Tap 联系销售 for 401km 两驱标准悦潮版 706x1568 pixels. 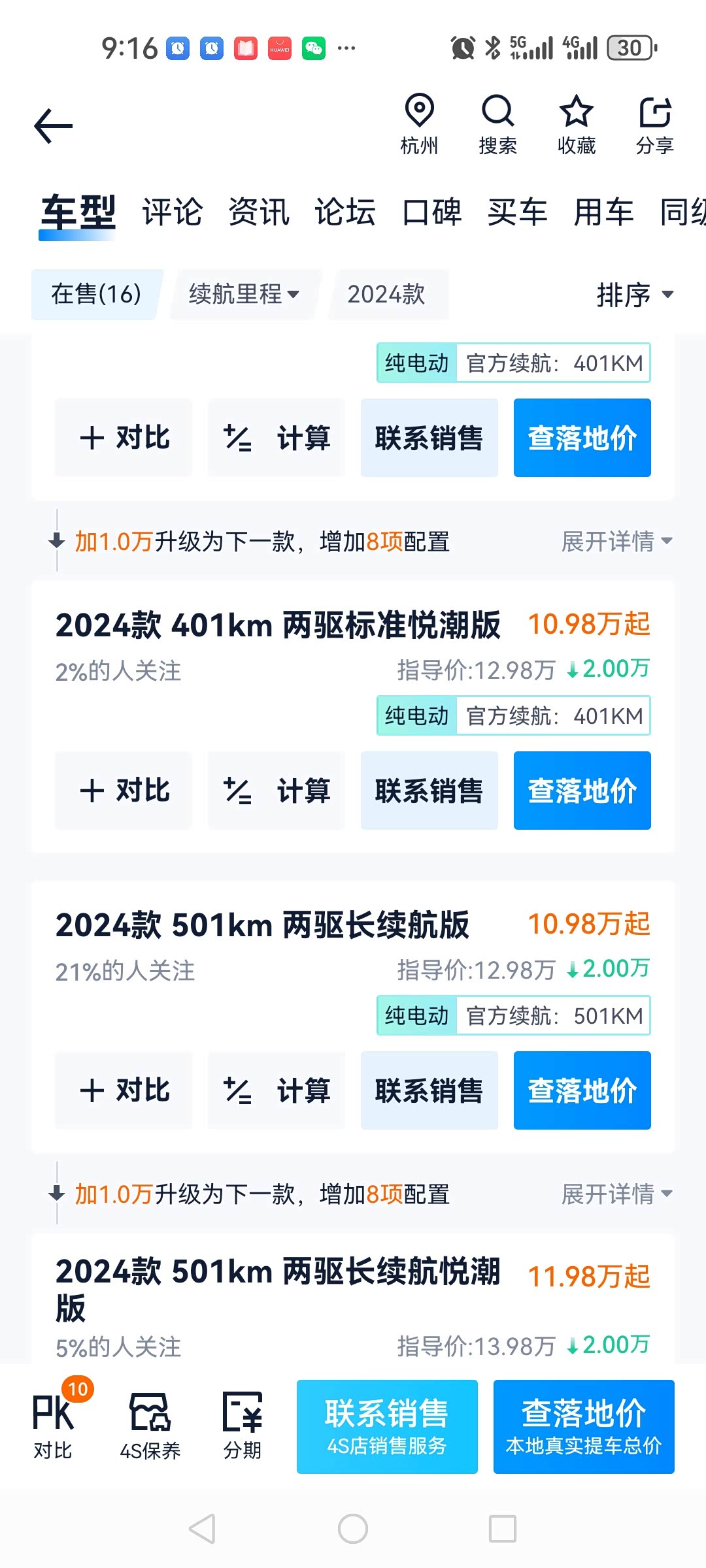tap(429, 791)
